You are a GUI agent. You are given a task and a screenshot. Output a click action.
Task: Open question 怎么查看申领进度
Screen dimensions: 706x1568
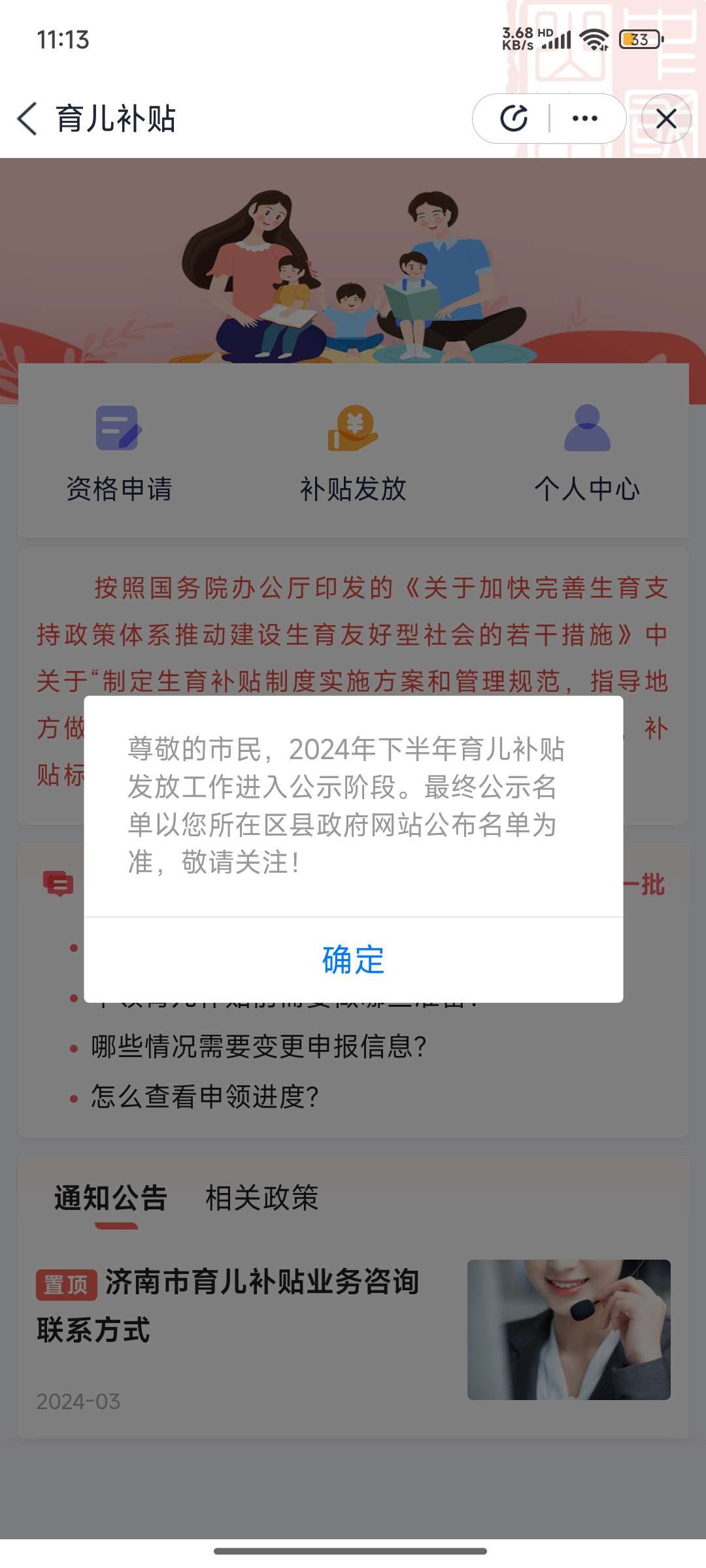coord(205,1096)
